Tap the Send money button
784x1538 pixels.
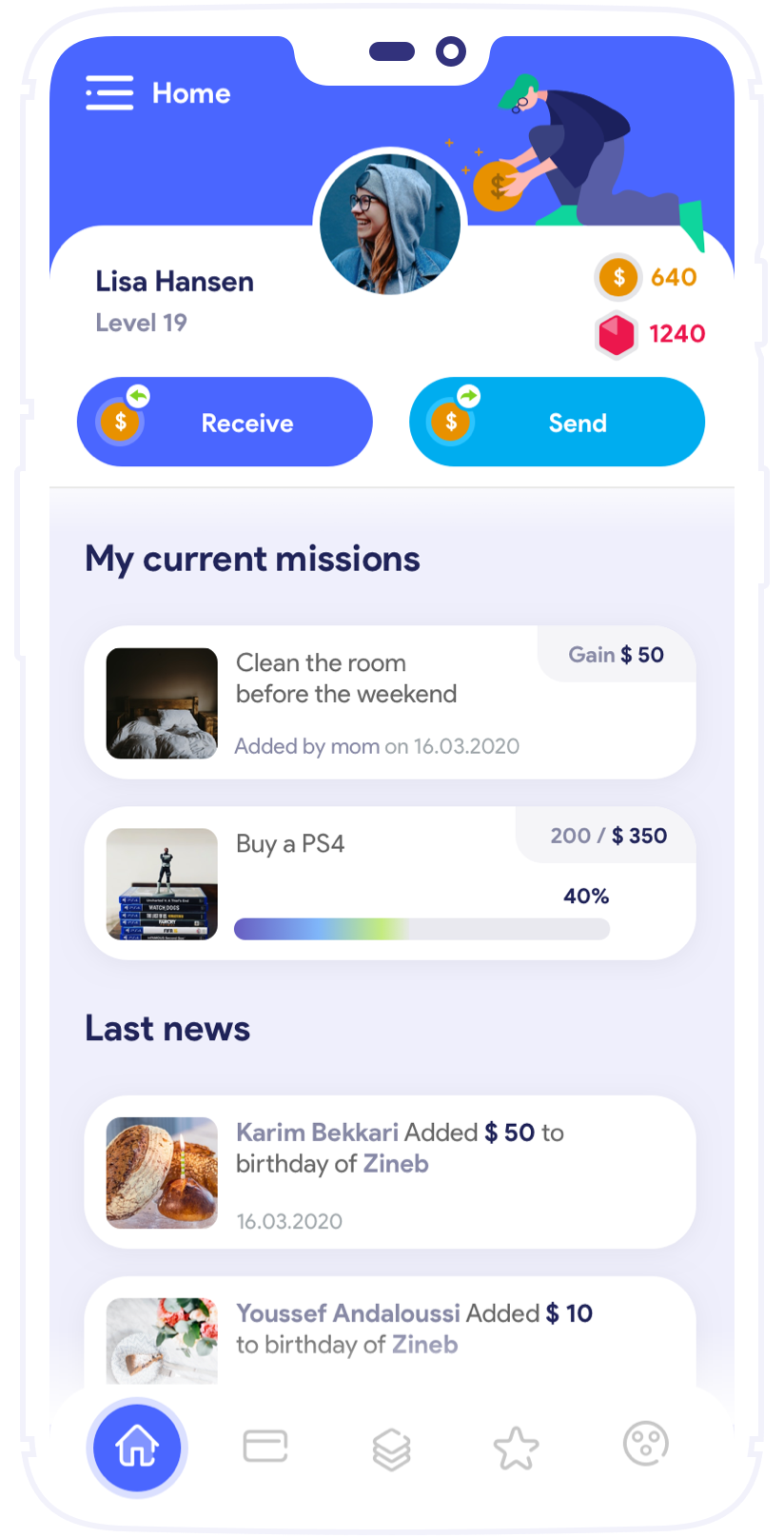tap(557, 423)
